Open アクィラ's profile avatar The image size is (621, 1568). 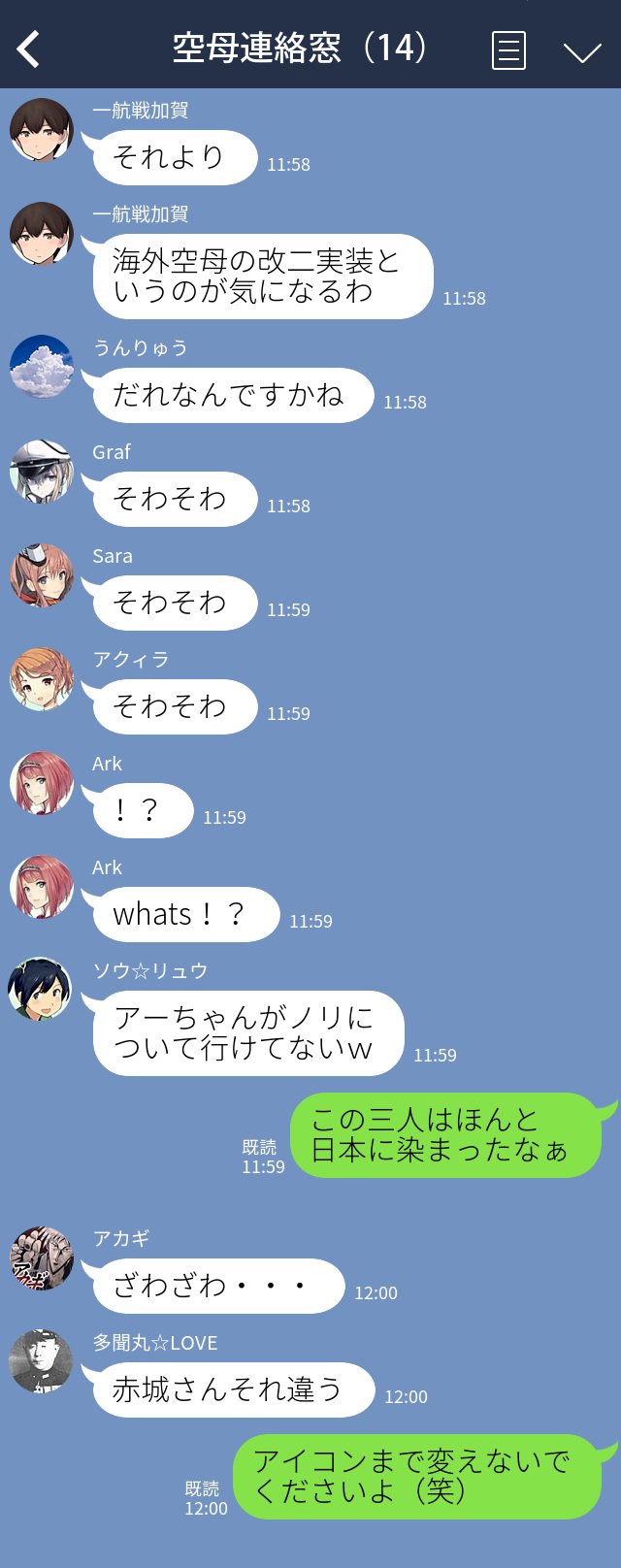tap(41, 679)
